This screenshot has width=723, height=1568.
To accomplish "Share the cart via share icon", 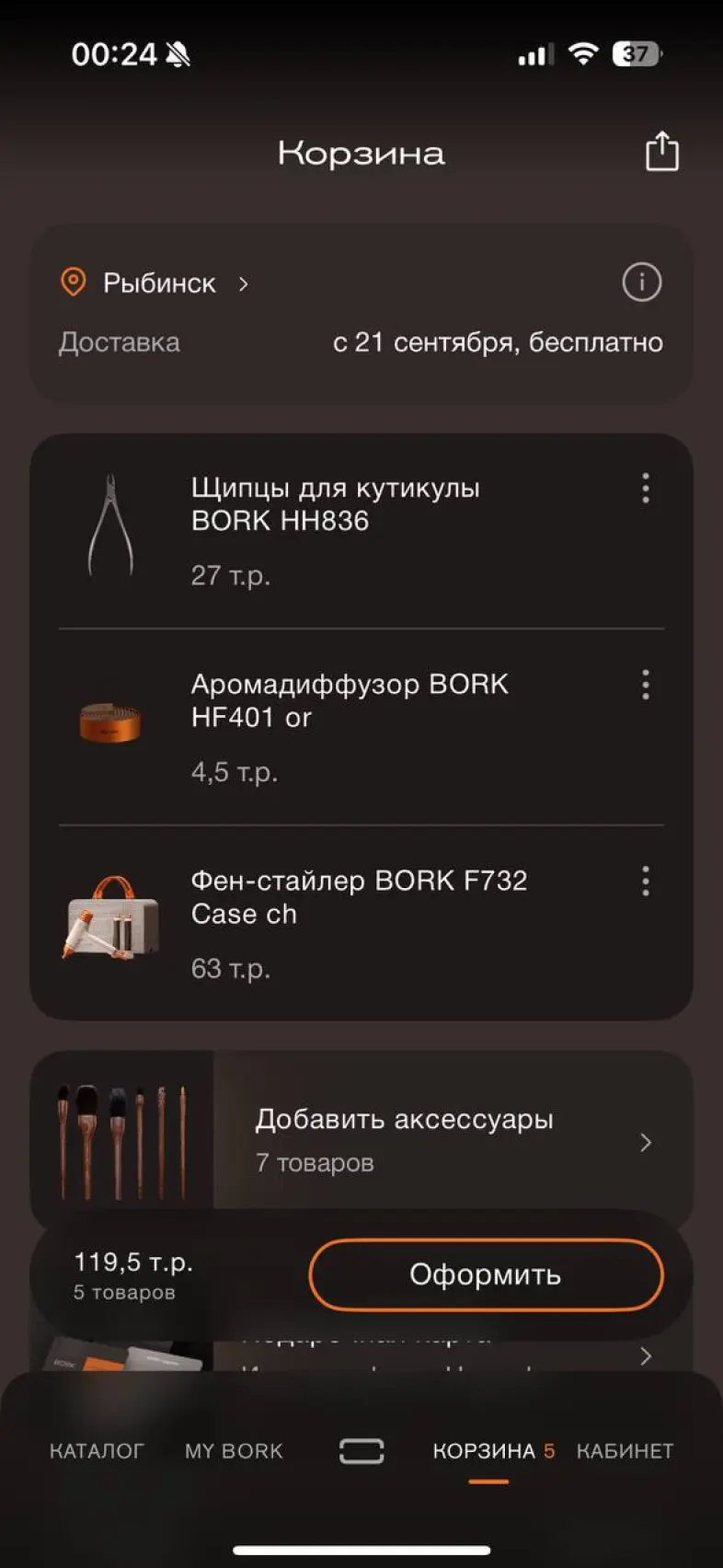I will pyautogui.click(x=661, y=152).
